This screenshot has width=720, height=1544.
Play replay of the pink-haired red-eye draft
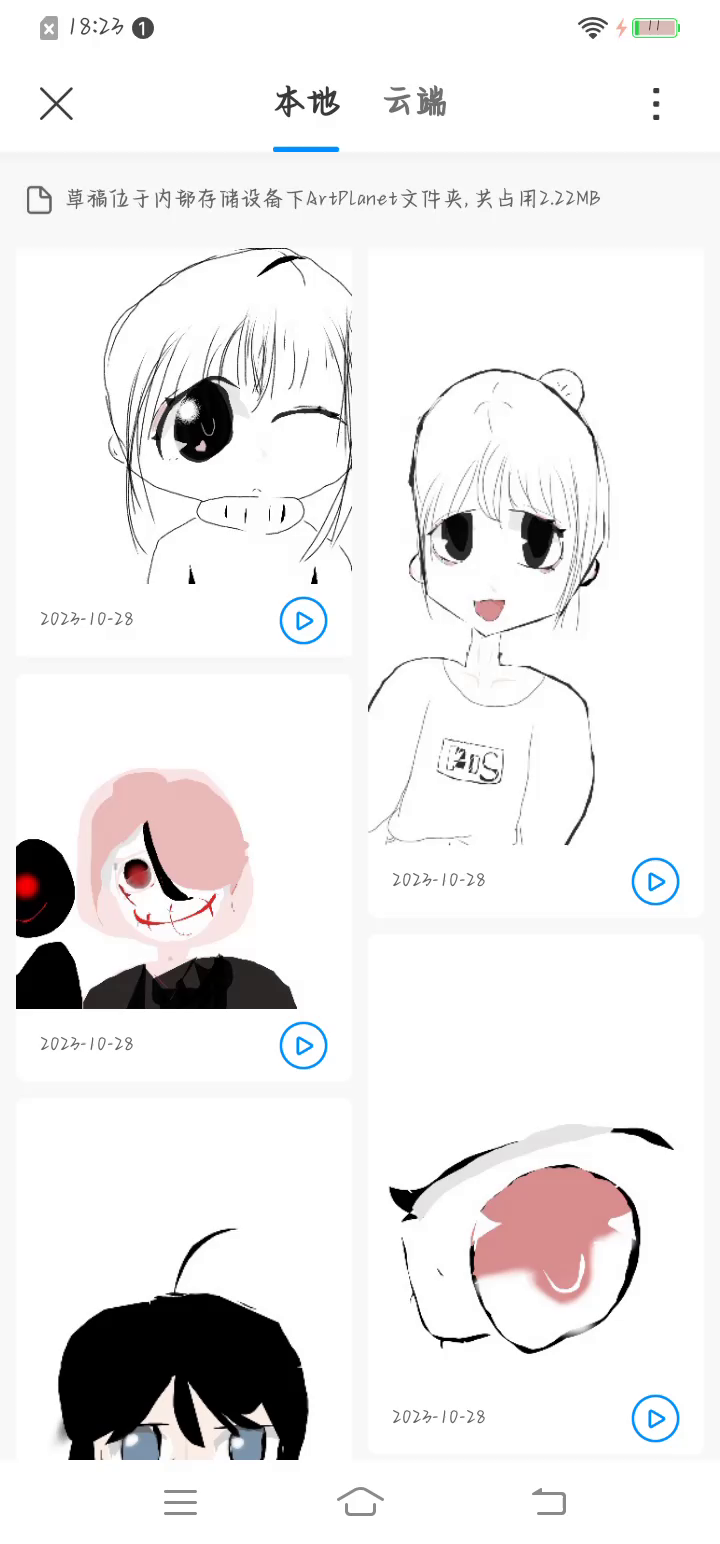303,1046
